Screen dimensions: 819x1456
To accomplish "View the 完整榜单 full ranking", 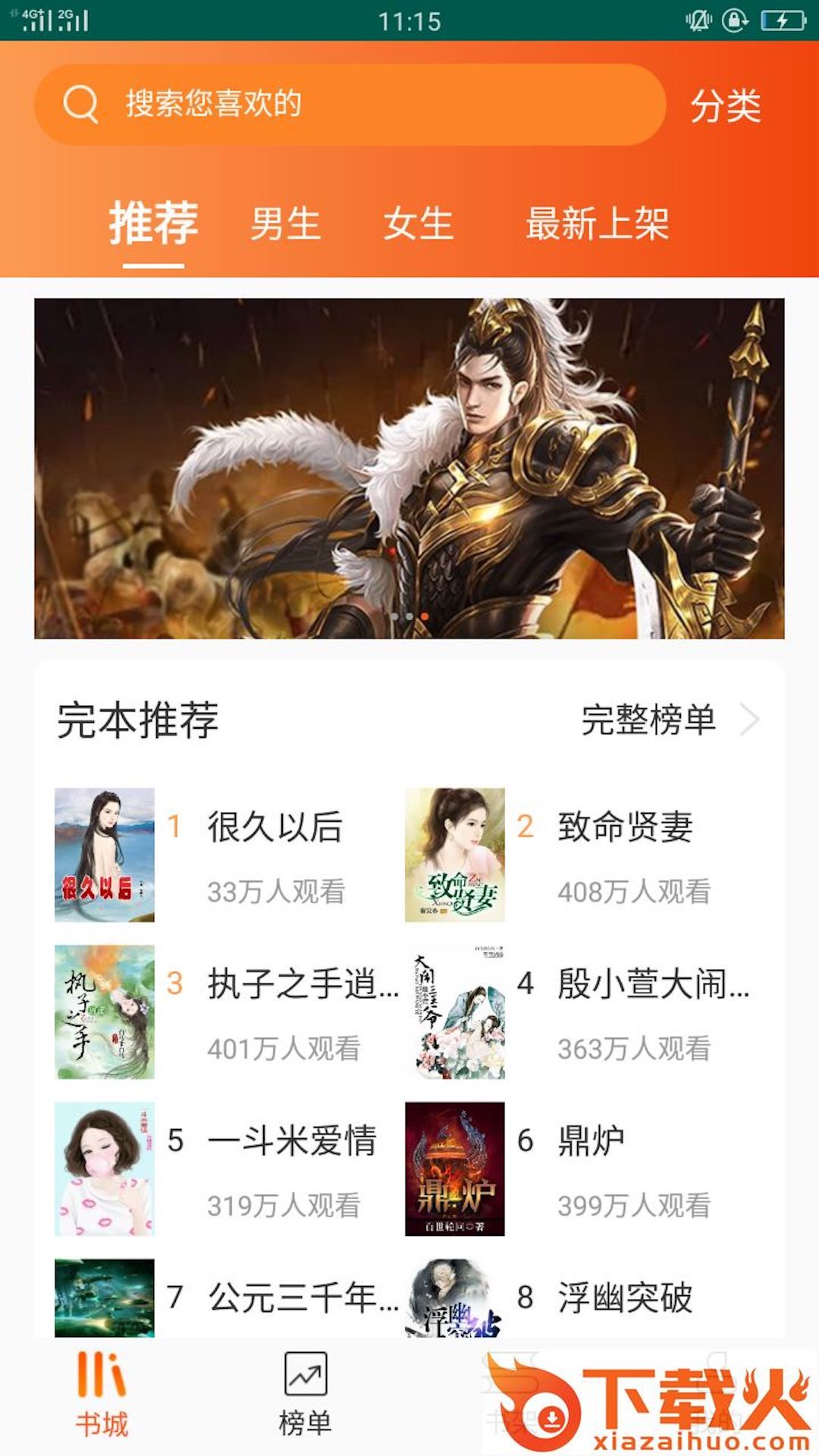I will (667, 720).
